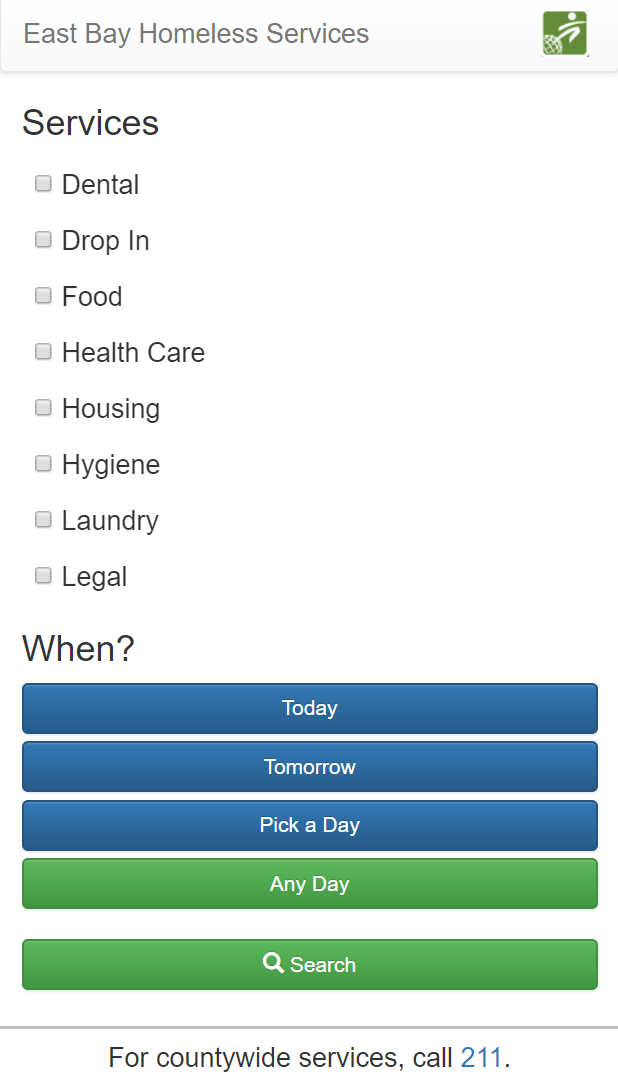Call the 211 link

click(481, 1057)
